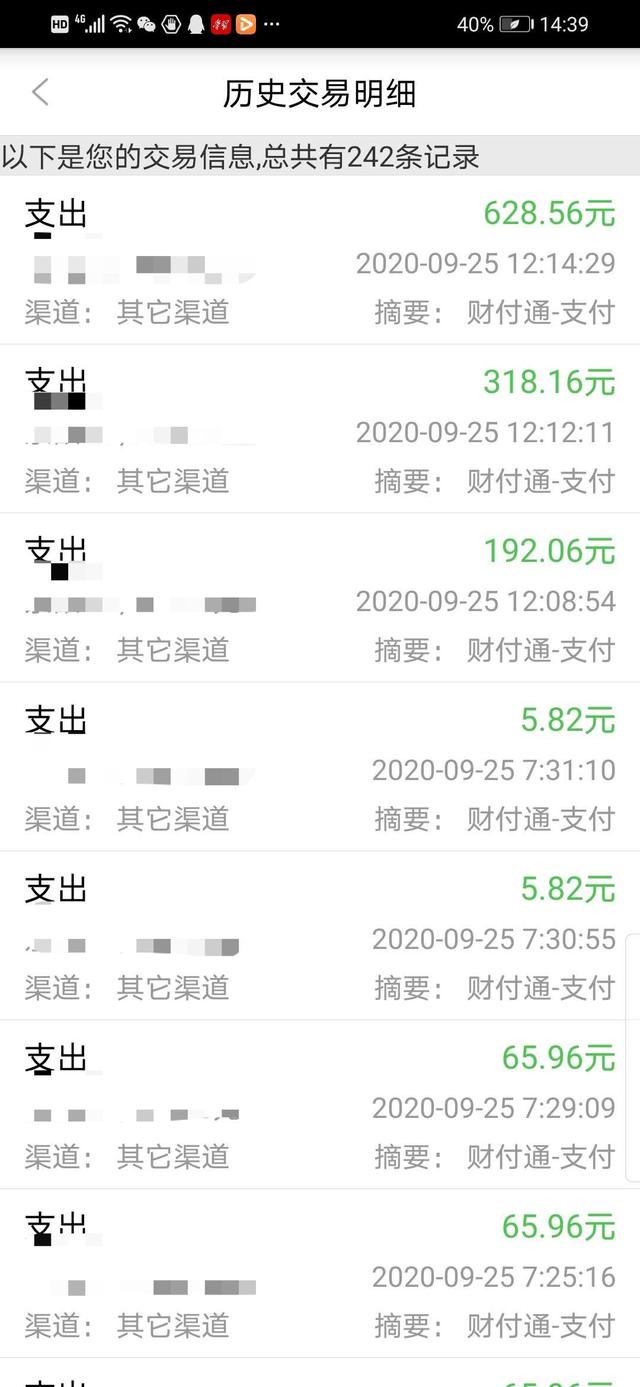Image resolution: width=640 pixels, height=1387 pixels.
Task: Open the 65.96元 record at 7:29:09
Action: tap(320, 1105)
